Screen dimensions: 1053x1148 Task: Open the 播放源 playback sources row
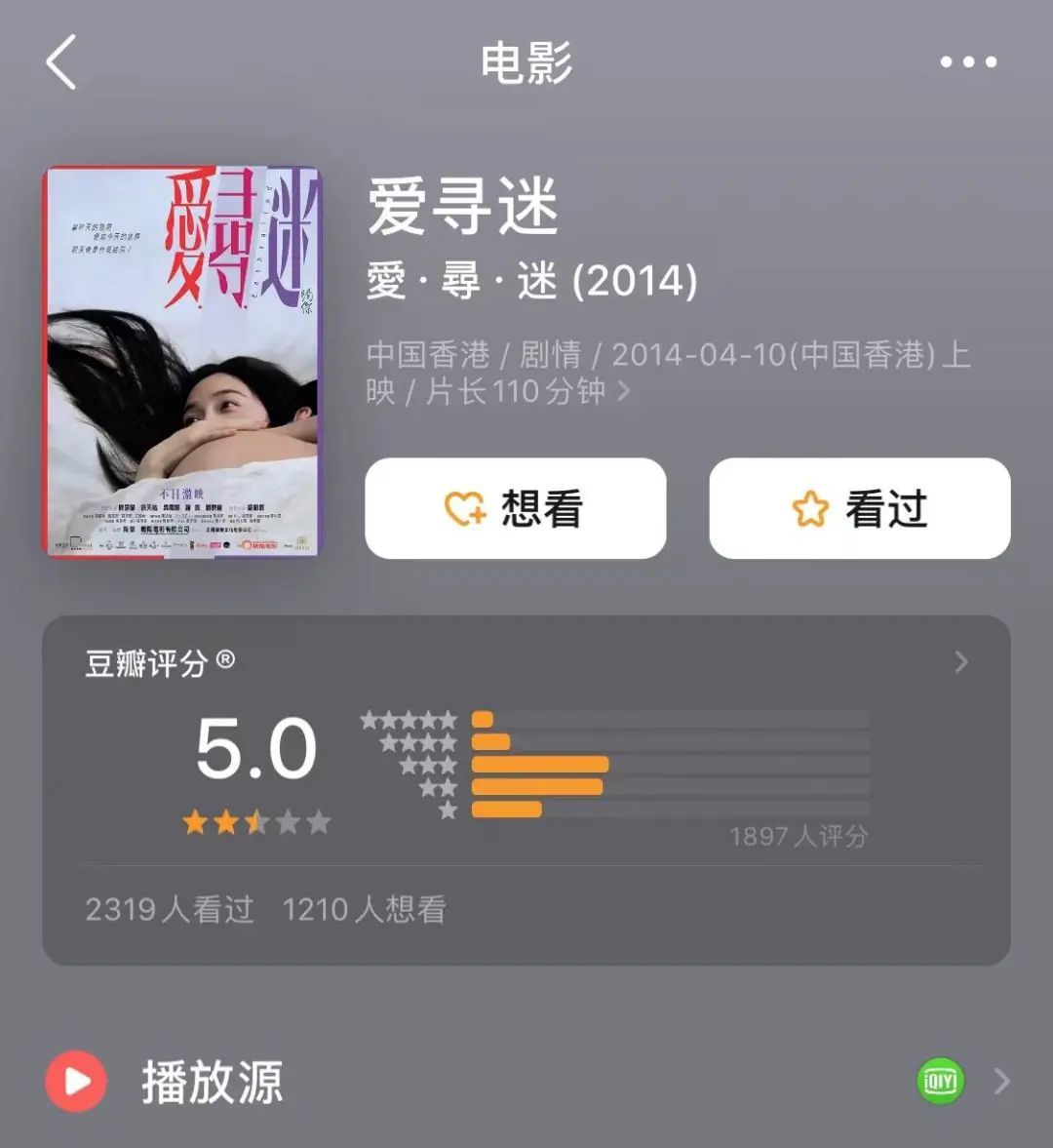526,1082
